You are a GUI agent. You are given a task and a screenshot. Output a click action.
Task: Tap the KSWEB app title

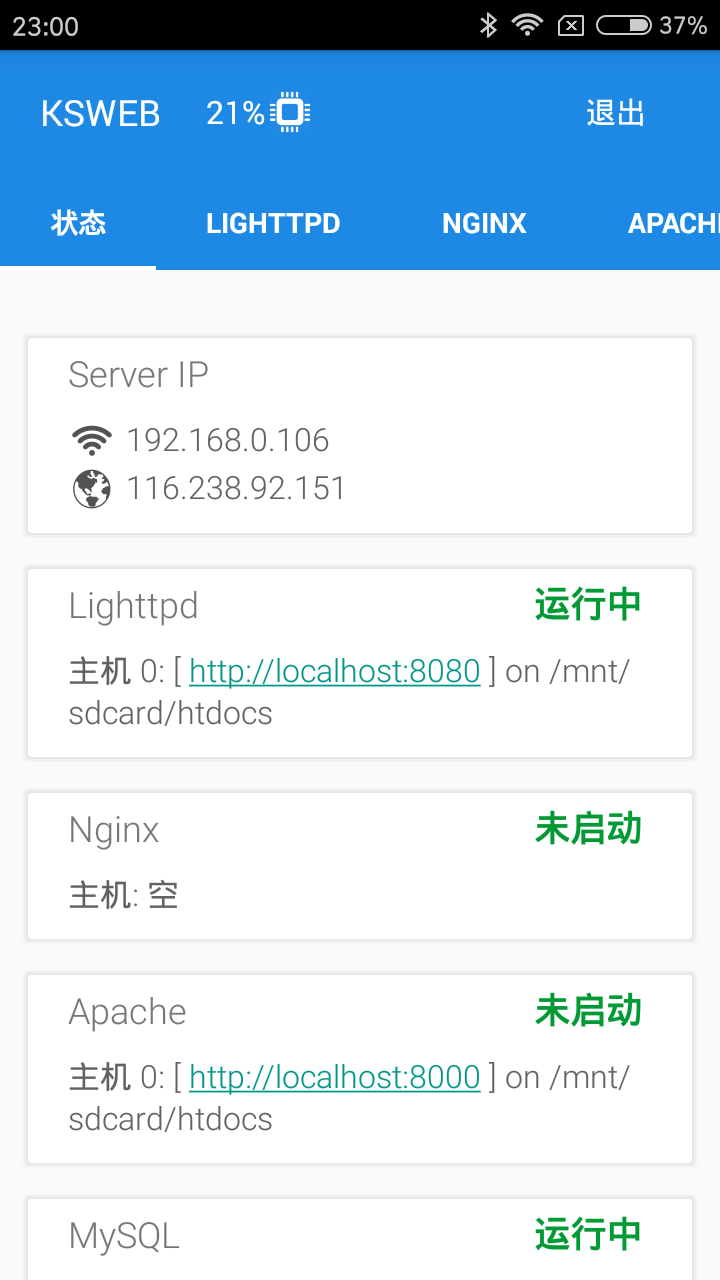coord(100,113)
